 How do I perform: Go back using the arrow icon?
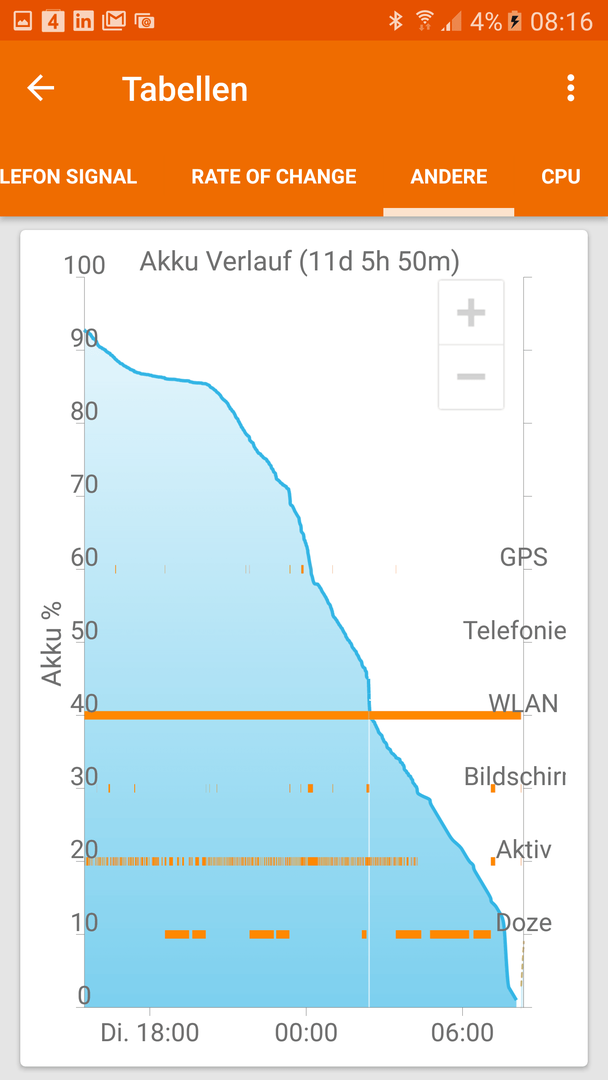coord(40,88)
